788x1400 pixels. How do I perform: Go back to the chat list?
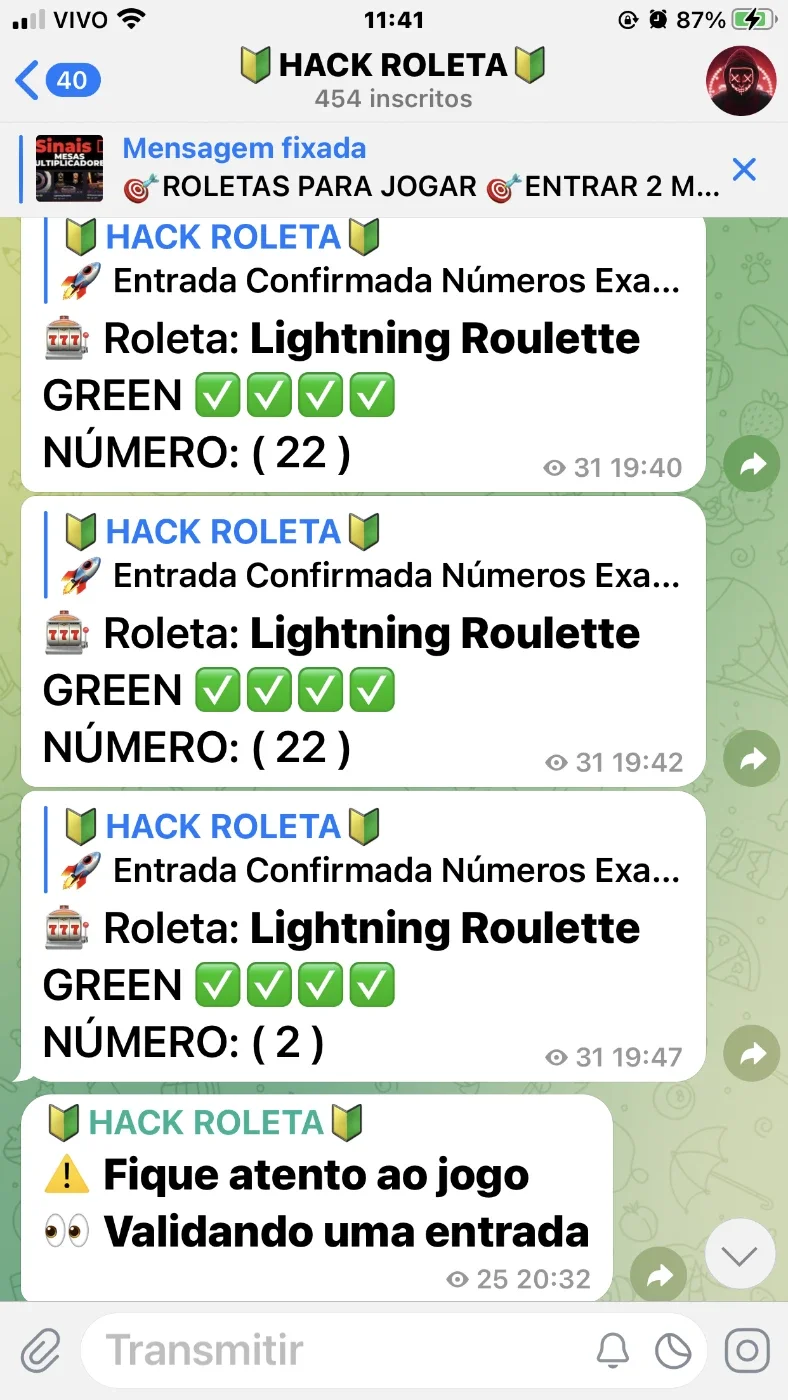click(58, 80)
